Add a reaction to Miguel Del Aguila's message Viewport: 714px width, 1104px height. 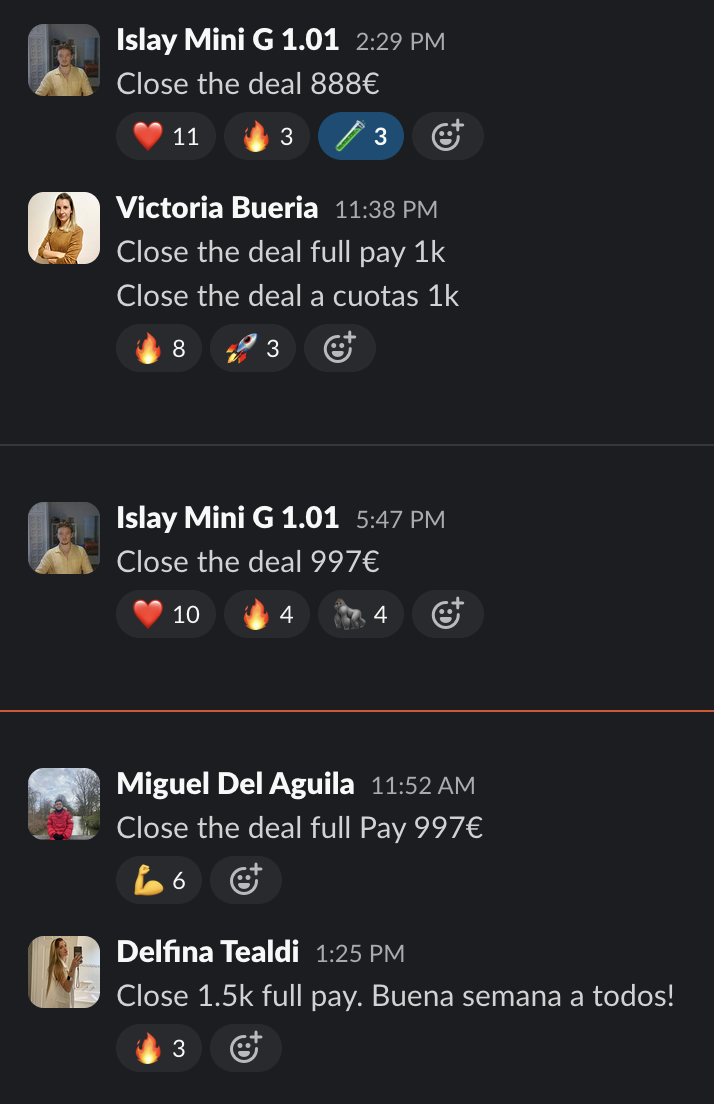[245, 880]
